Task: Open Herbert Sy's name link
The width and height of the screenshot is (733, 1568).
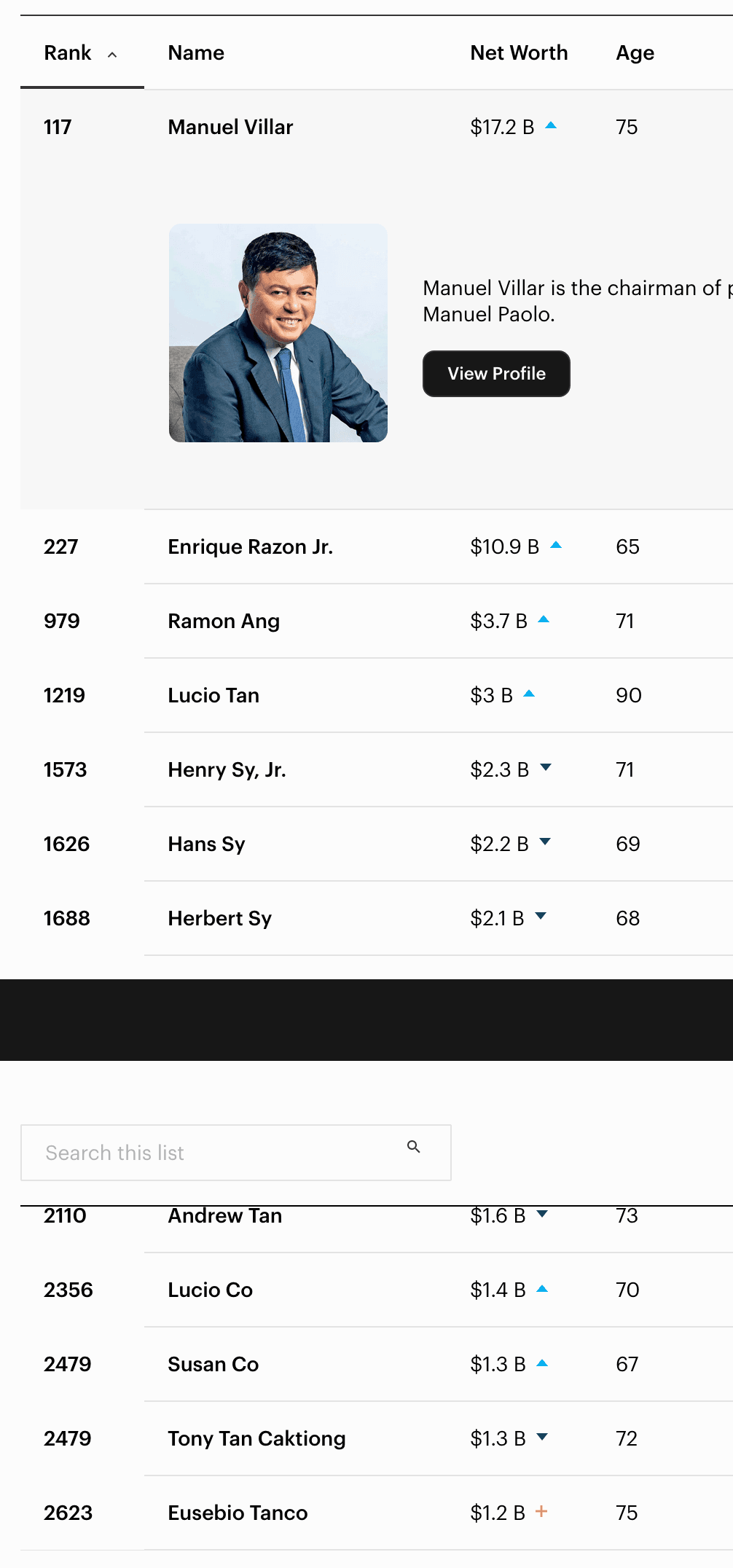Action: [x=219, y=918]
